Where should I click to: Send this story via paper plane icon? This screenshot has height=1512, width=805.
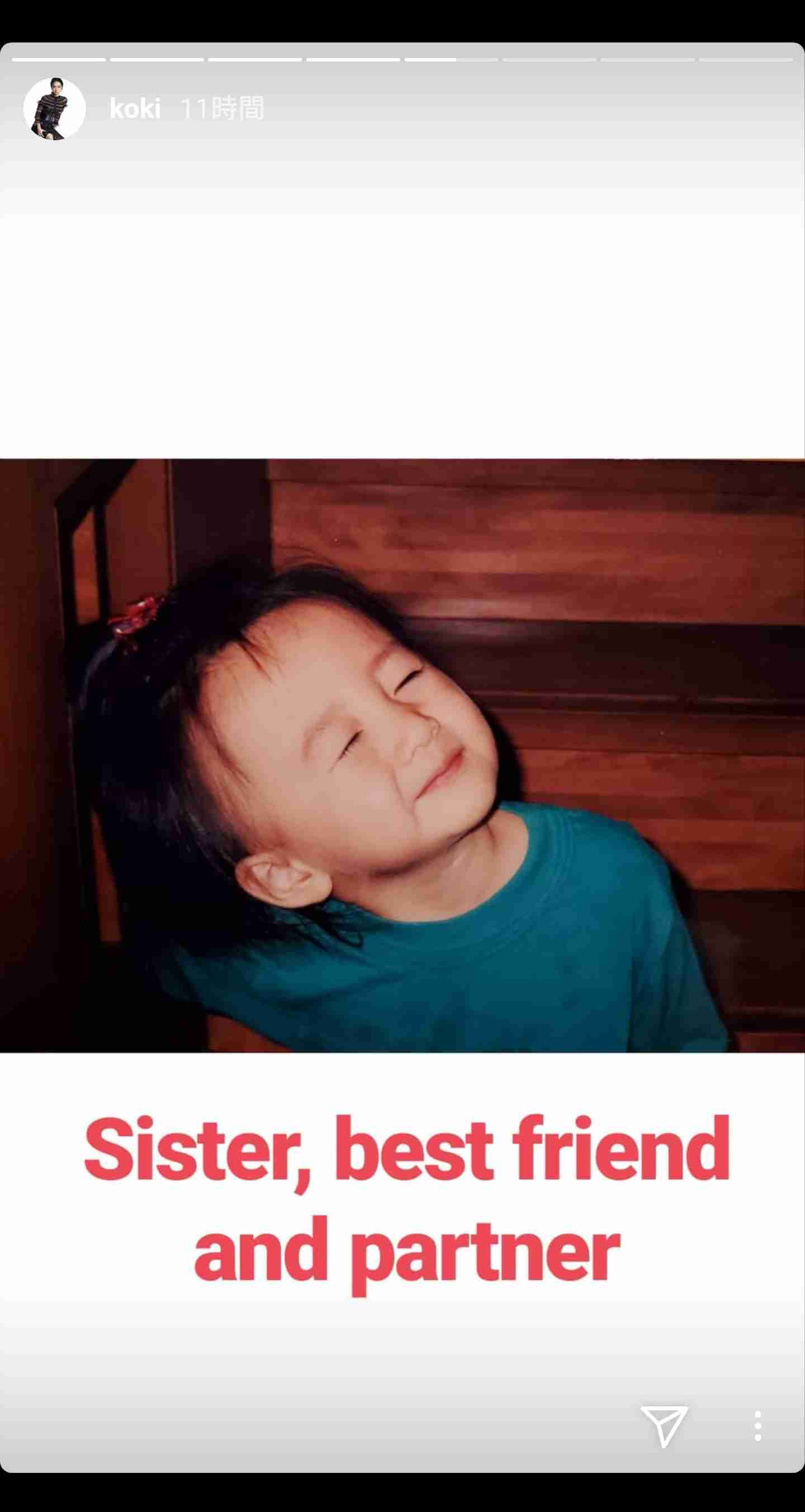click(664, 1425)
